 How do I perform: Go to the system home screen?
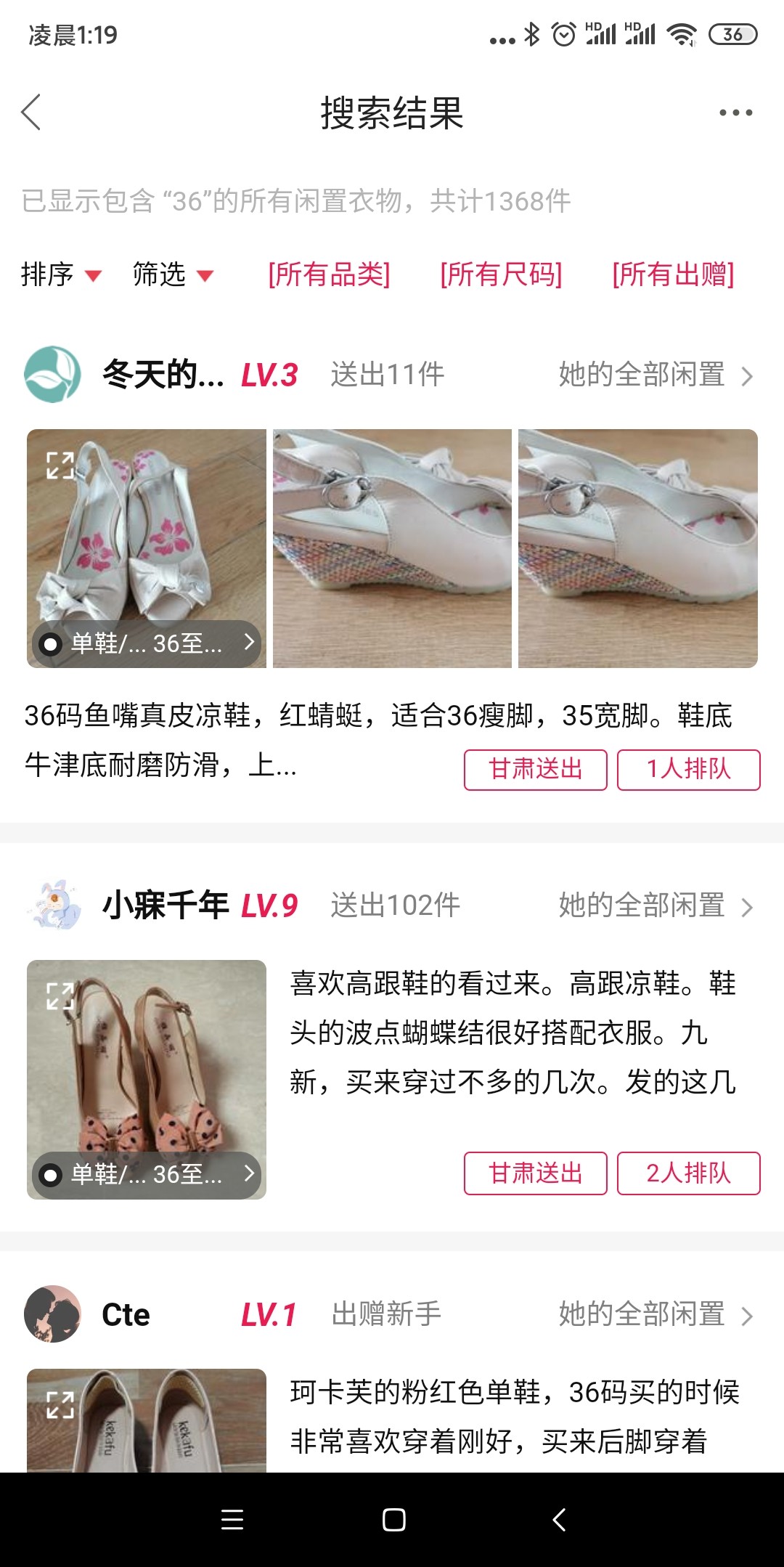393,1520
